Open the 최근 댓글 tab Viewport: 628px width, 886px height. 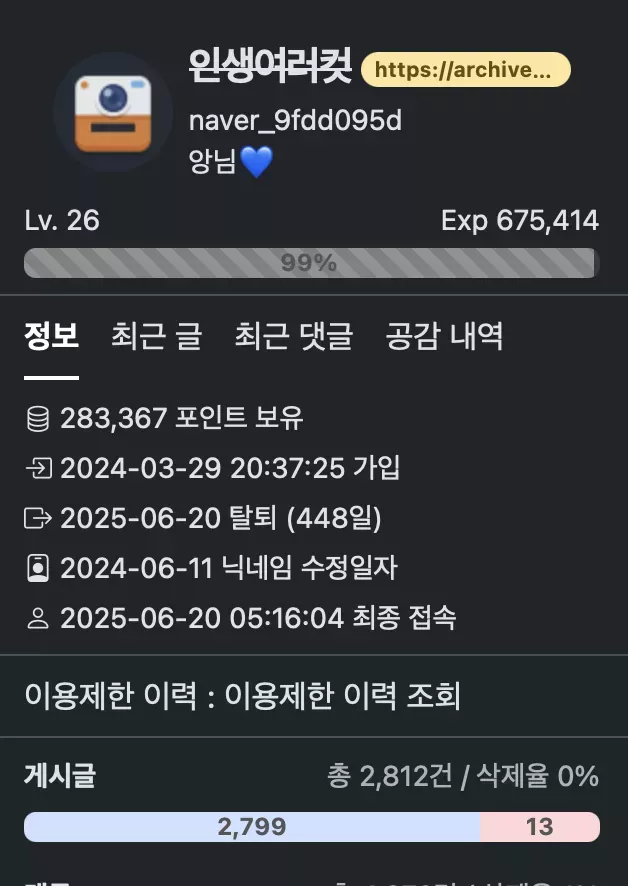coord(293,337)
